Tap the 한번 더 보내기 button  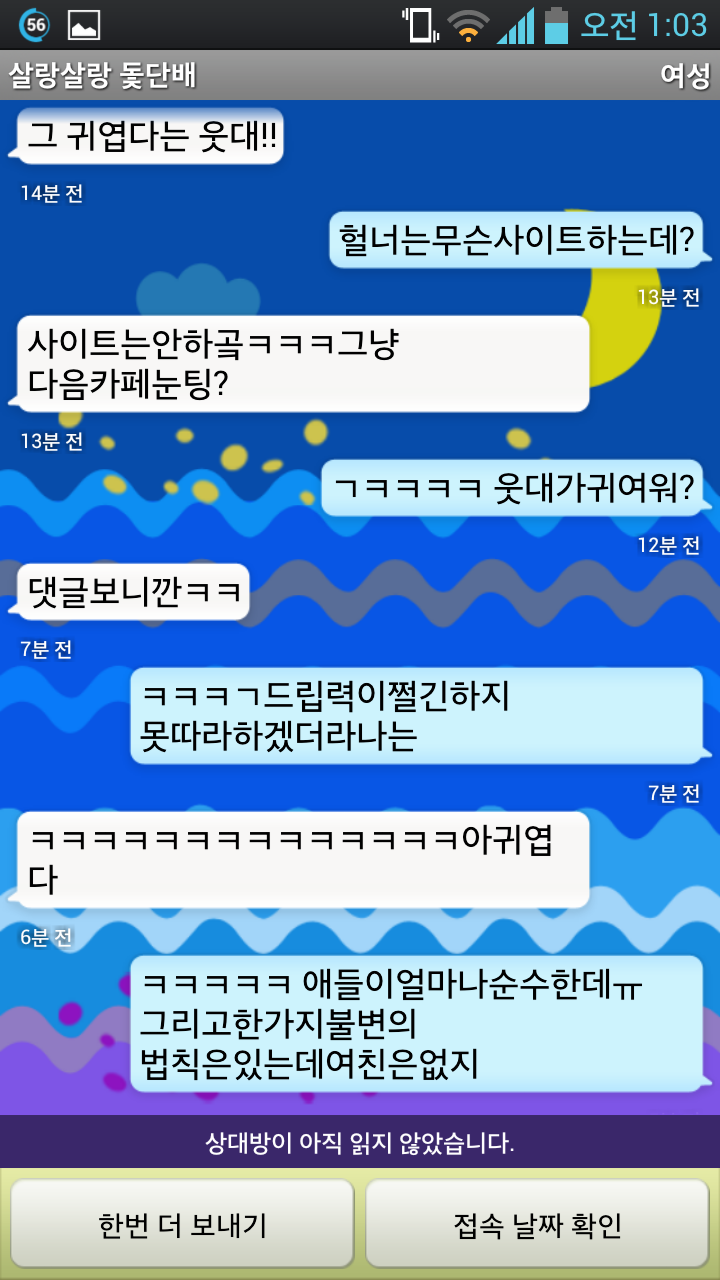coord(182,1225)
